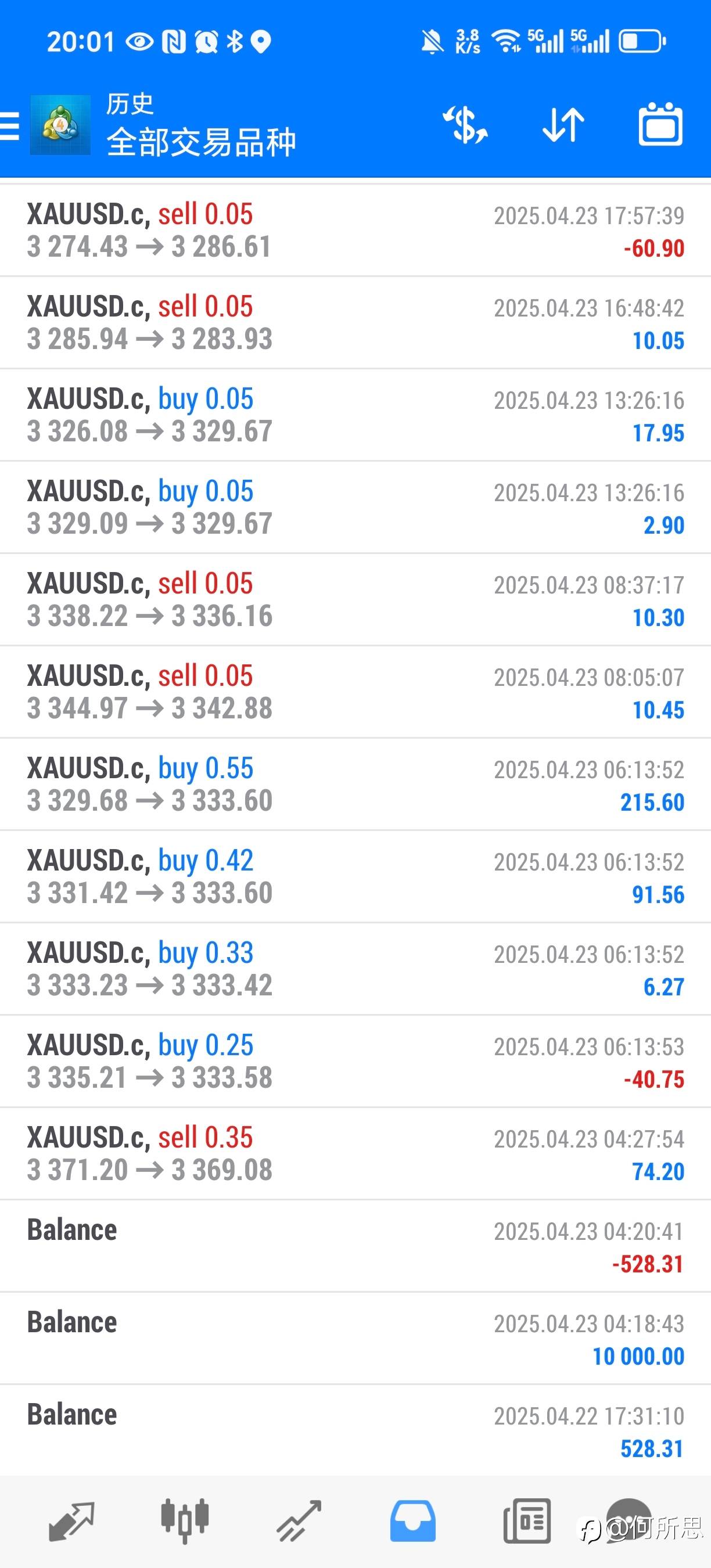The image size is (711, 1568).
Task: Open the buy 0.25 trade with -40.75 loss
Action: [x=355, y=1061]
